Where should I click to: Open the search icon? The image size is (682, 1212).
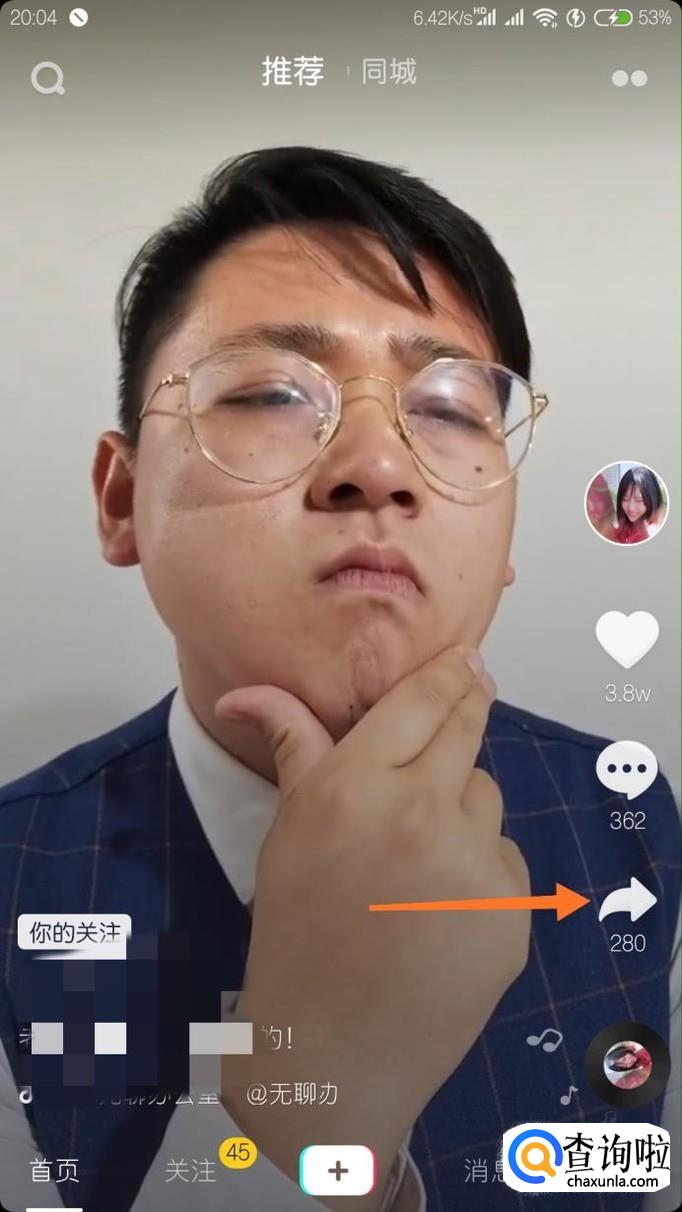click(x=47, y=77)
